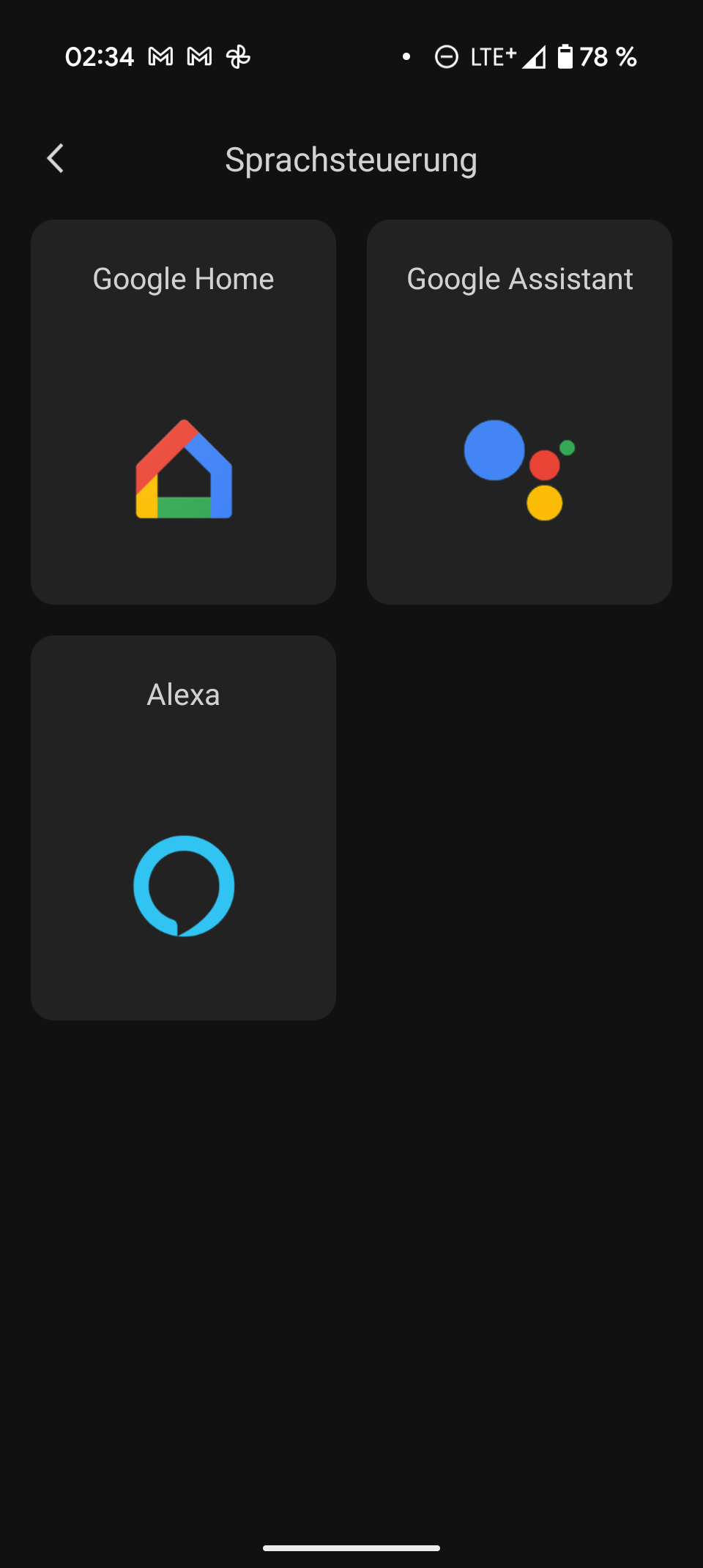Viewport: 703px width, 1568px height.
Task: Choose the Alexa voice control card
Action: [183, 827]
